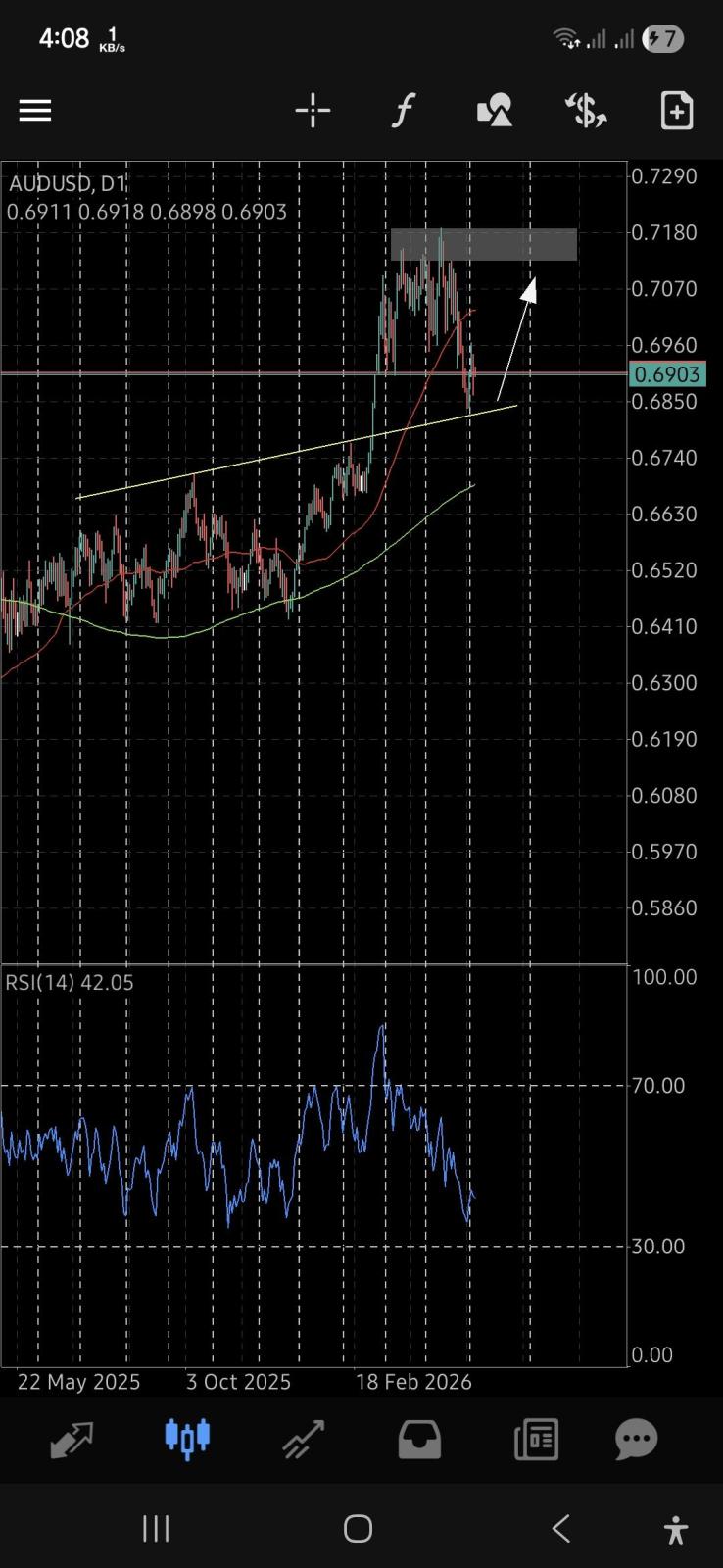Switch to the Quotes screen
The image size is (723, 1568).
[x=72, y=1439]
